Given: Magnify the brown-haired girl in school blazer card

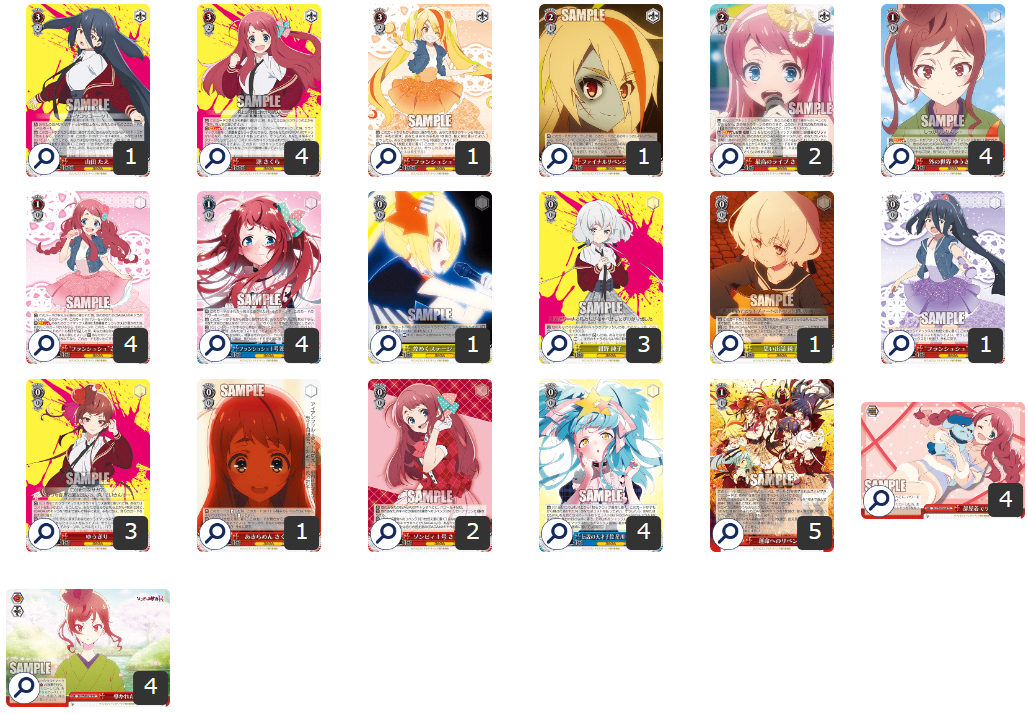Looking at the screenshot, I should [x=43, y=532].
